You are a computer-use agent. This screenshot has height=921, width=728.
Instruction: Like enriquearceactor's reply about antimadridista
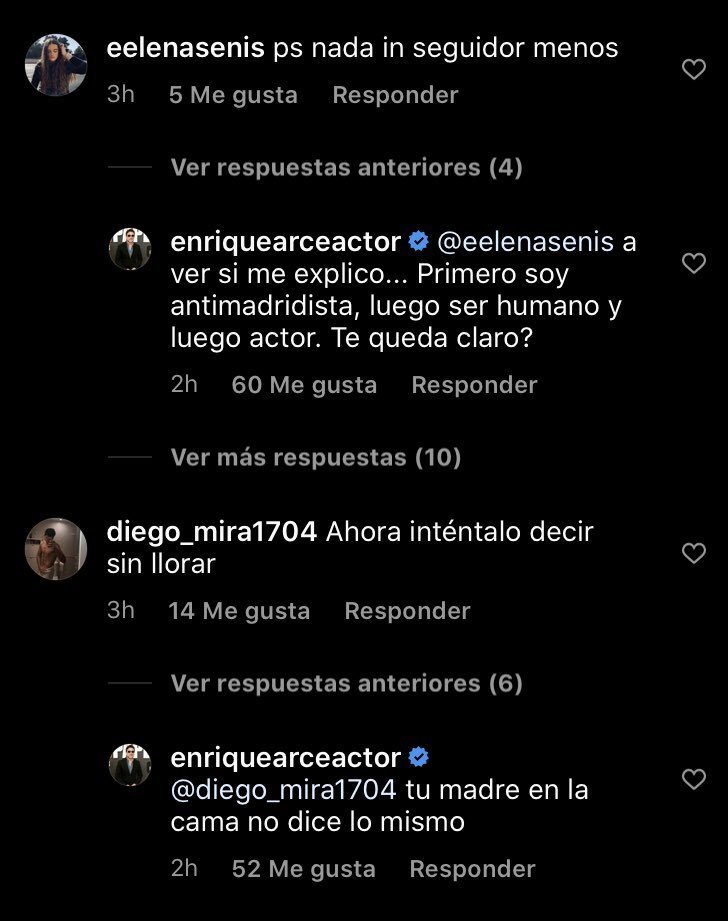click(x=693, y=263)
